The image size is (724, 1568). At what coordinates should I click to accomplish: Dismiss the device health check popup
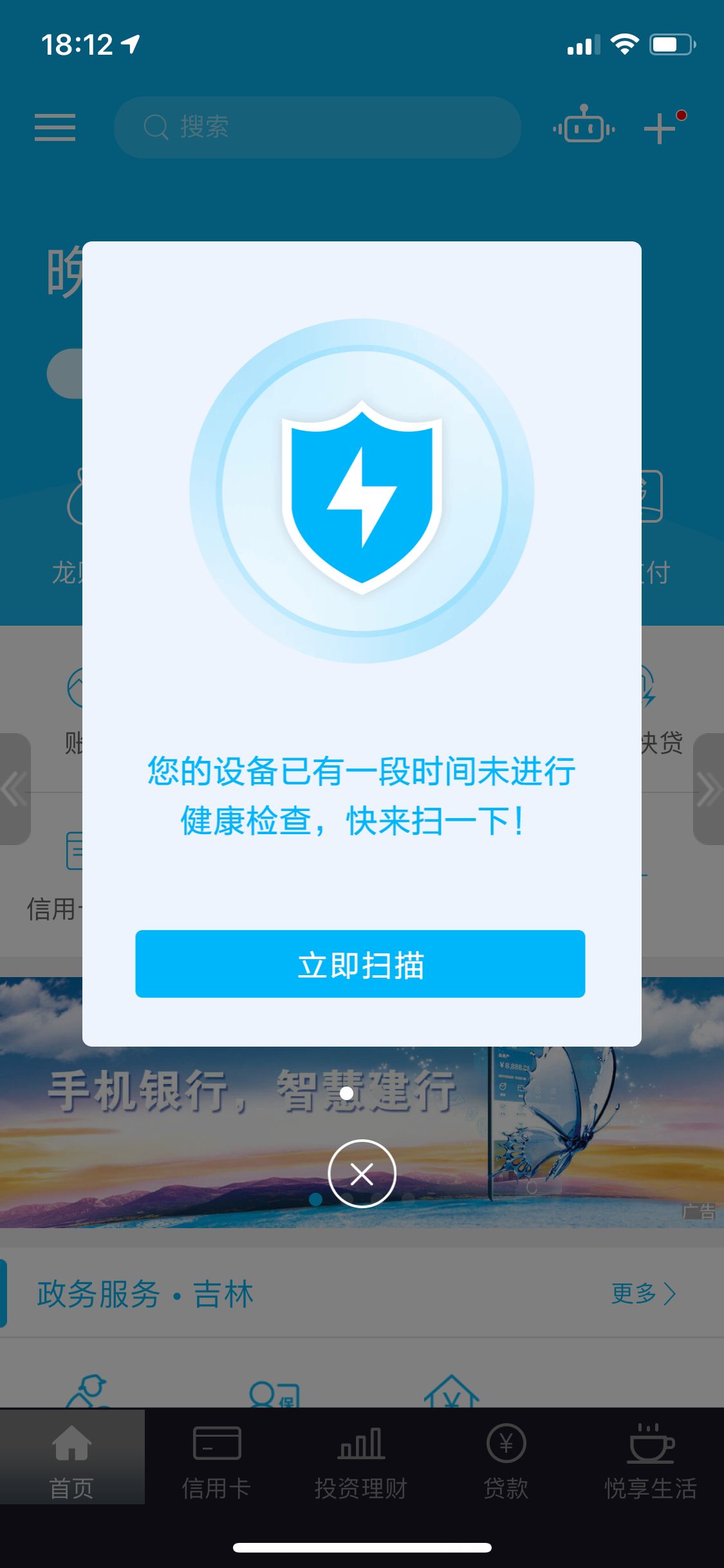point(362,1173)
